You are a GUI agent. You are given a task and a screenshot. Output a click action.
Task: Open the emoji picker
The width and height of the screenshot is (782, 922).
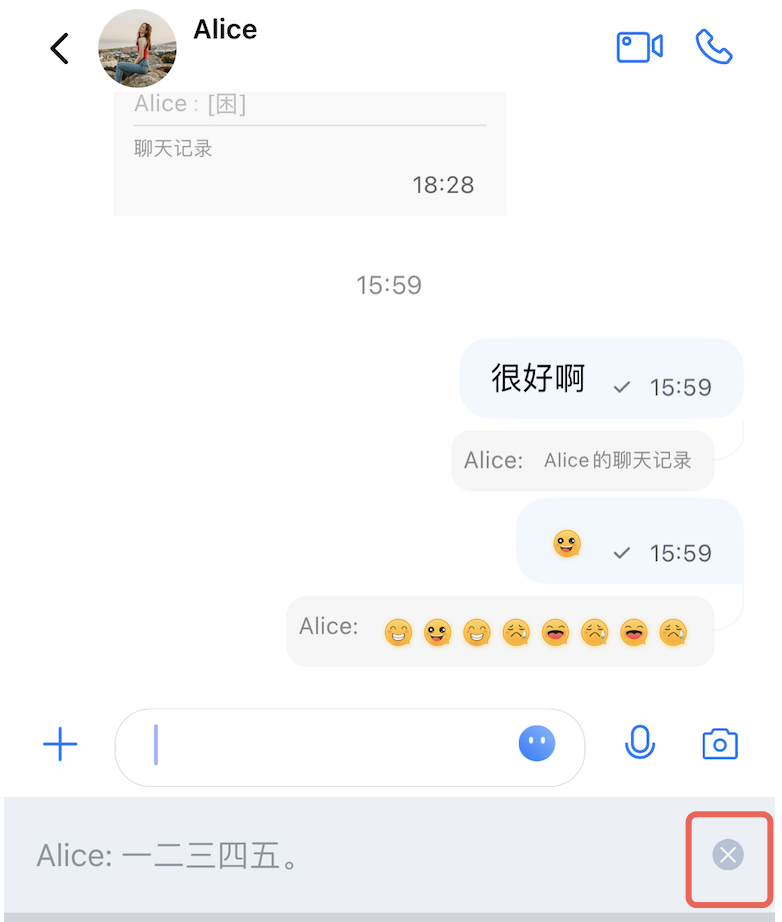[x=537, y=743]
